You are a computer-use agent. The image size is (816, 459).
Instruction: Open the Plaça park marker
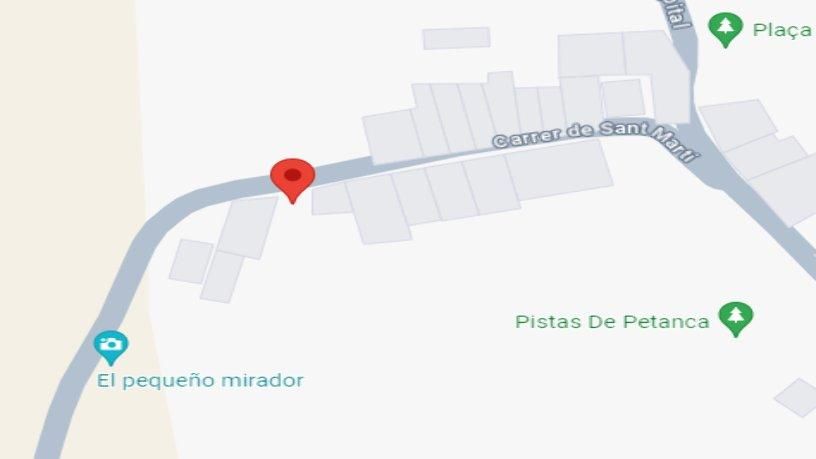pos(725,28)
